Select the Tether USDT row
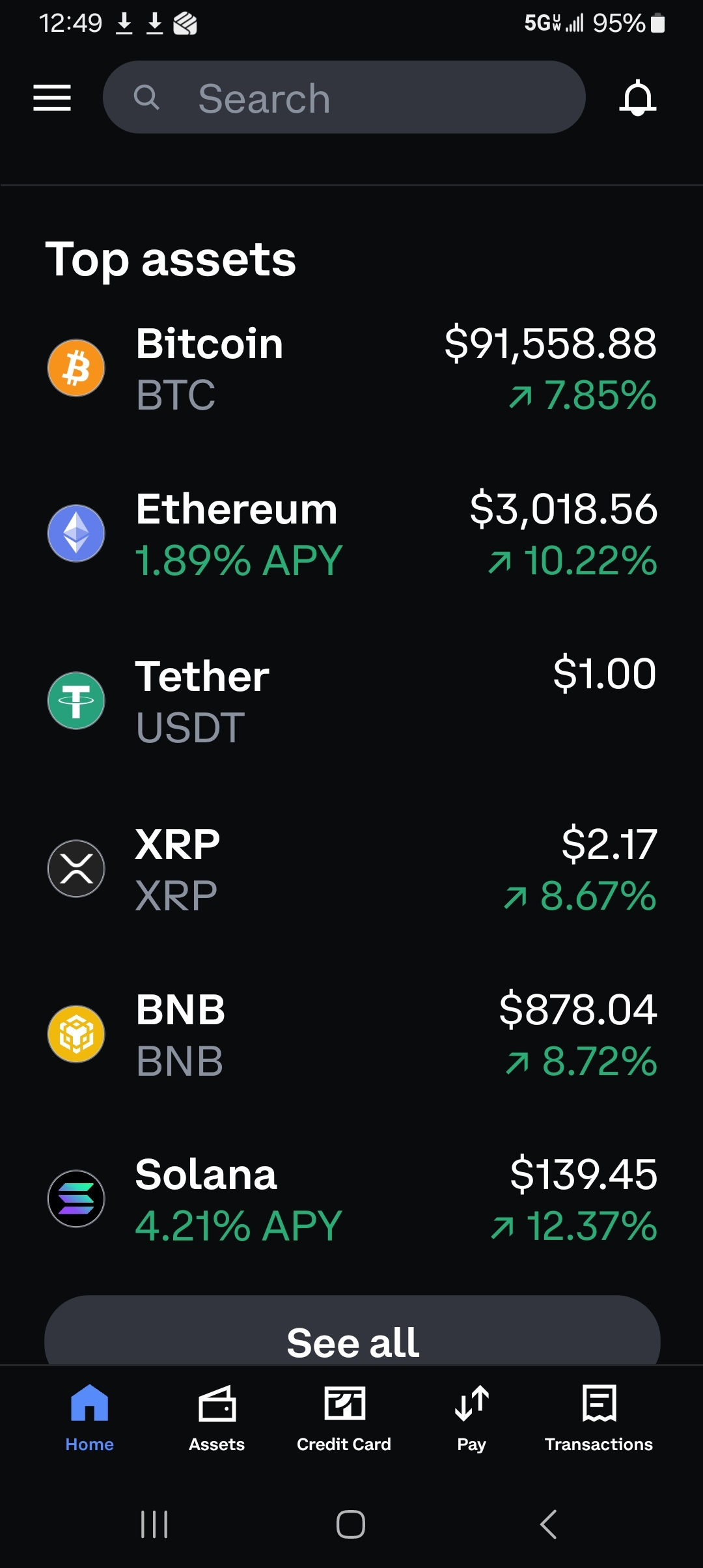This screenshot has width=703, height=1568. [351, 701]
